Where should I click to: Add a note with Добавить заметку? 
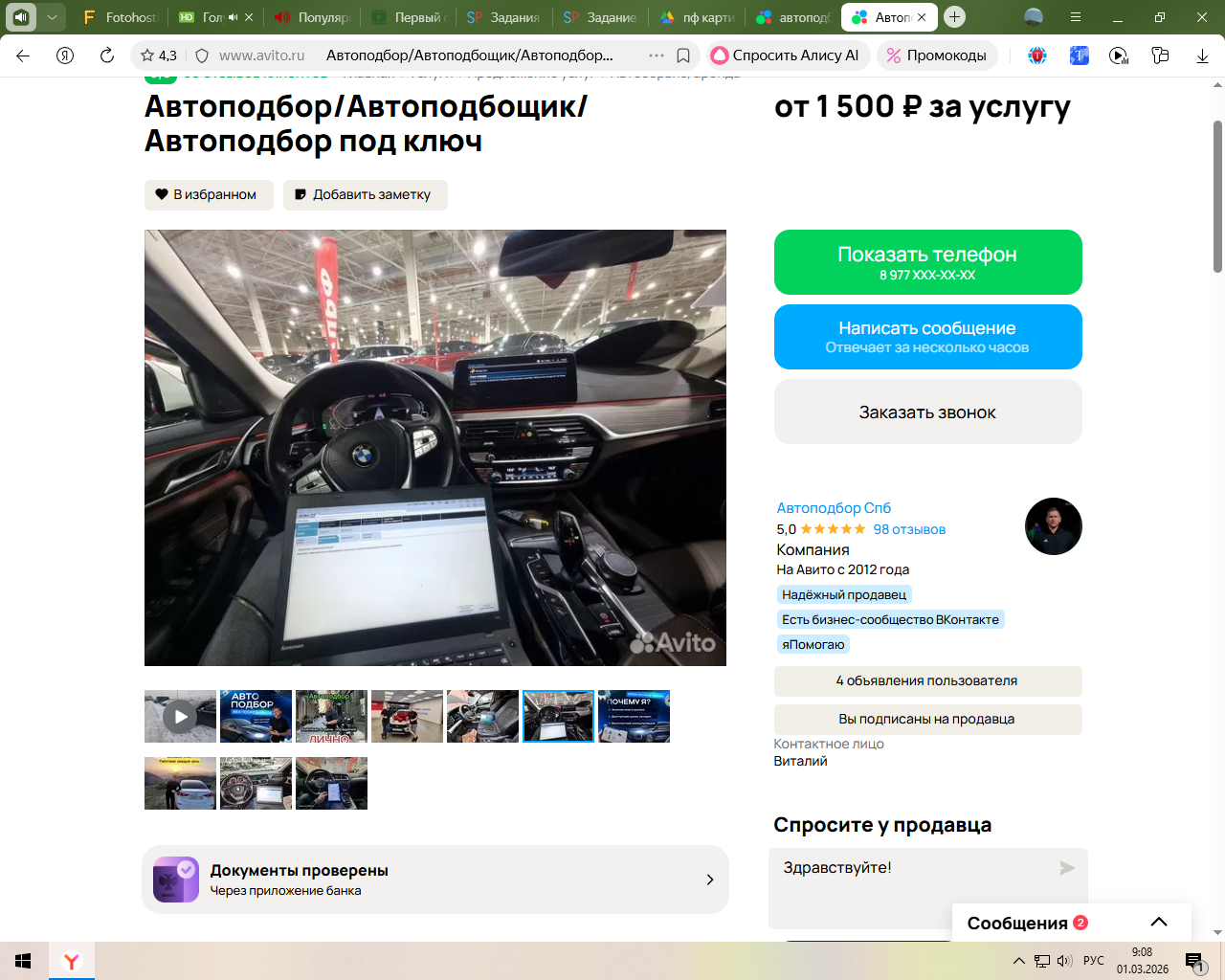tap(365, 194)
